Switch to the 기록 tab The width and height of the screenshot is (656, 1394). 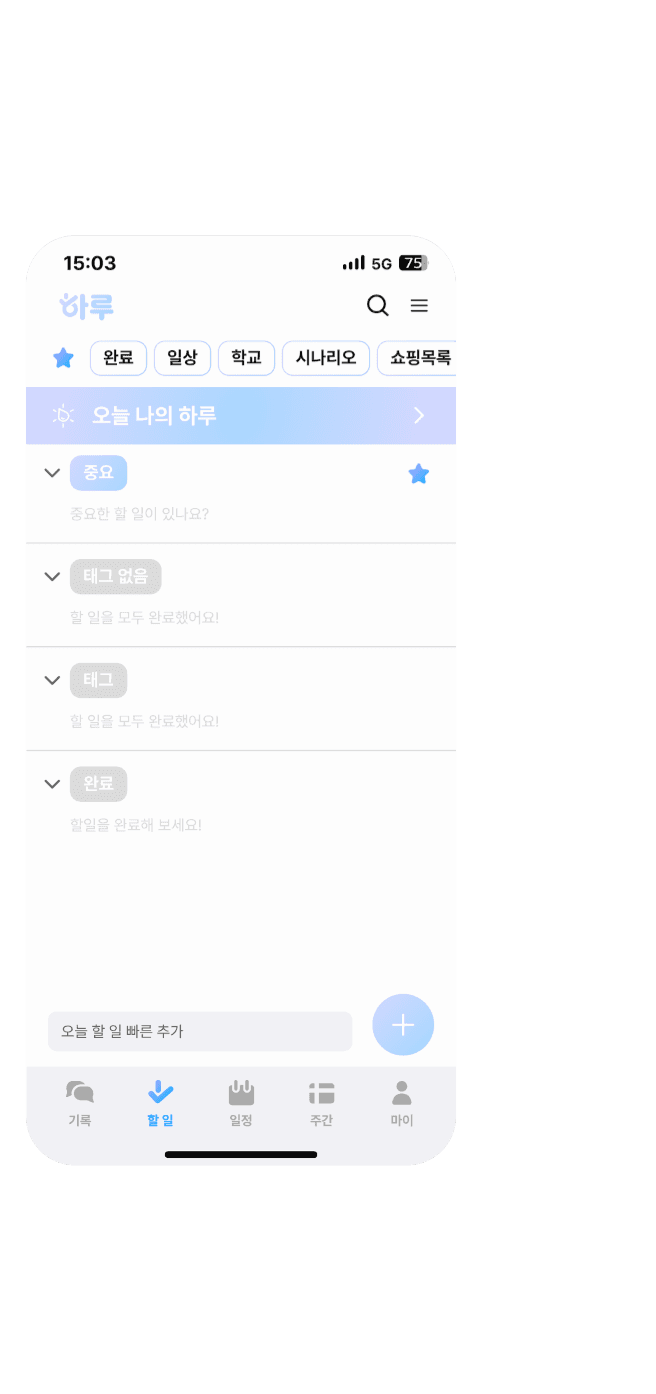point(80,1103)
